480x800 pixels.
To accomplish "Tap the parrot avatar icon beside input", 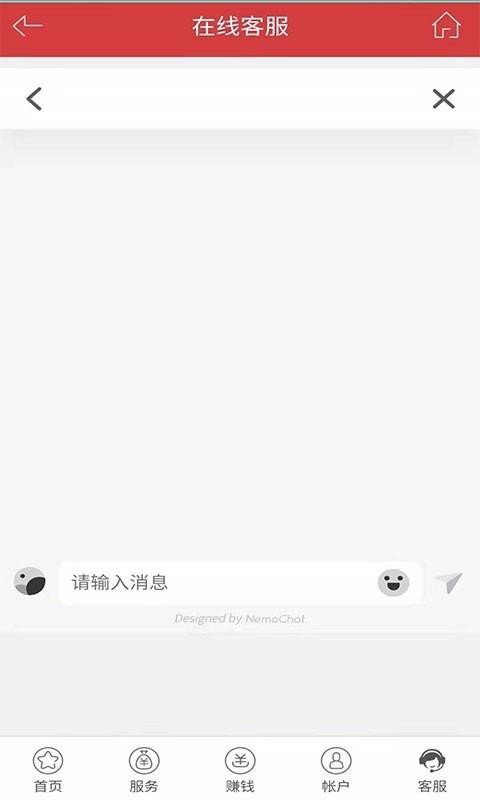I will click(x=30, y=581).
